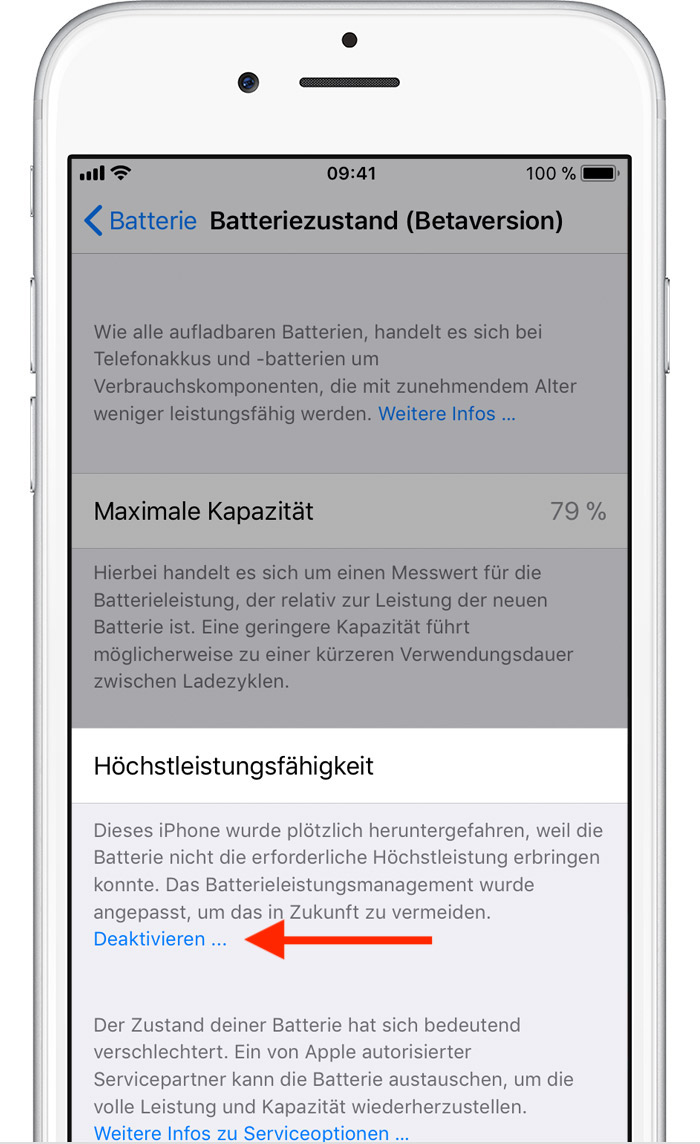Open Weitere Infos zu Serviceoptionen link

tap(251, 1132)
